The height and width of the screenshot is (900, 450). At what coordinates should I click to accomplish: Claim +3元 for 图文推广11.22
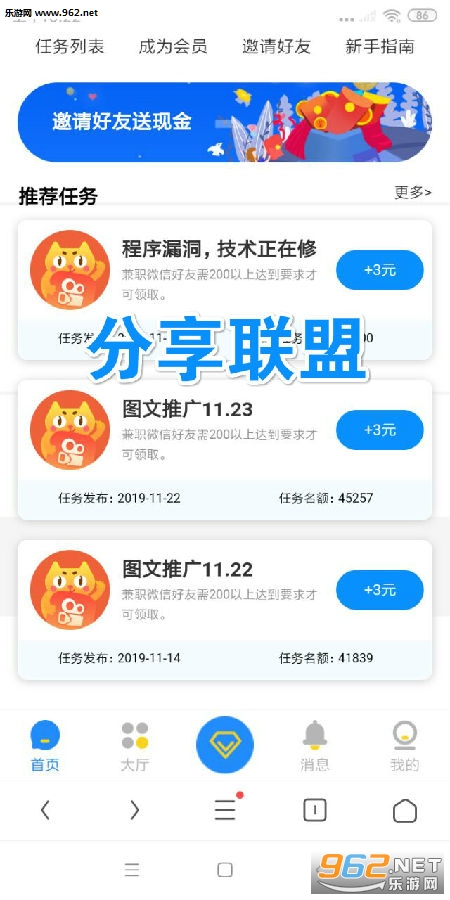(379, 589)
